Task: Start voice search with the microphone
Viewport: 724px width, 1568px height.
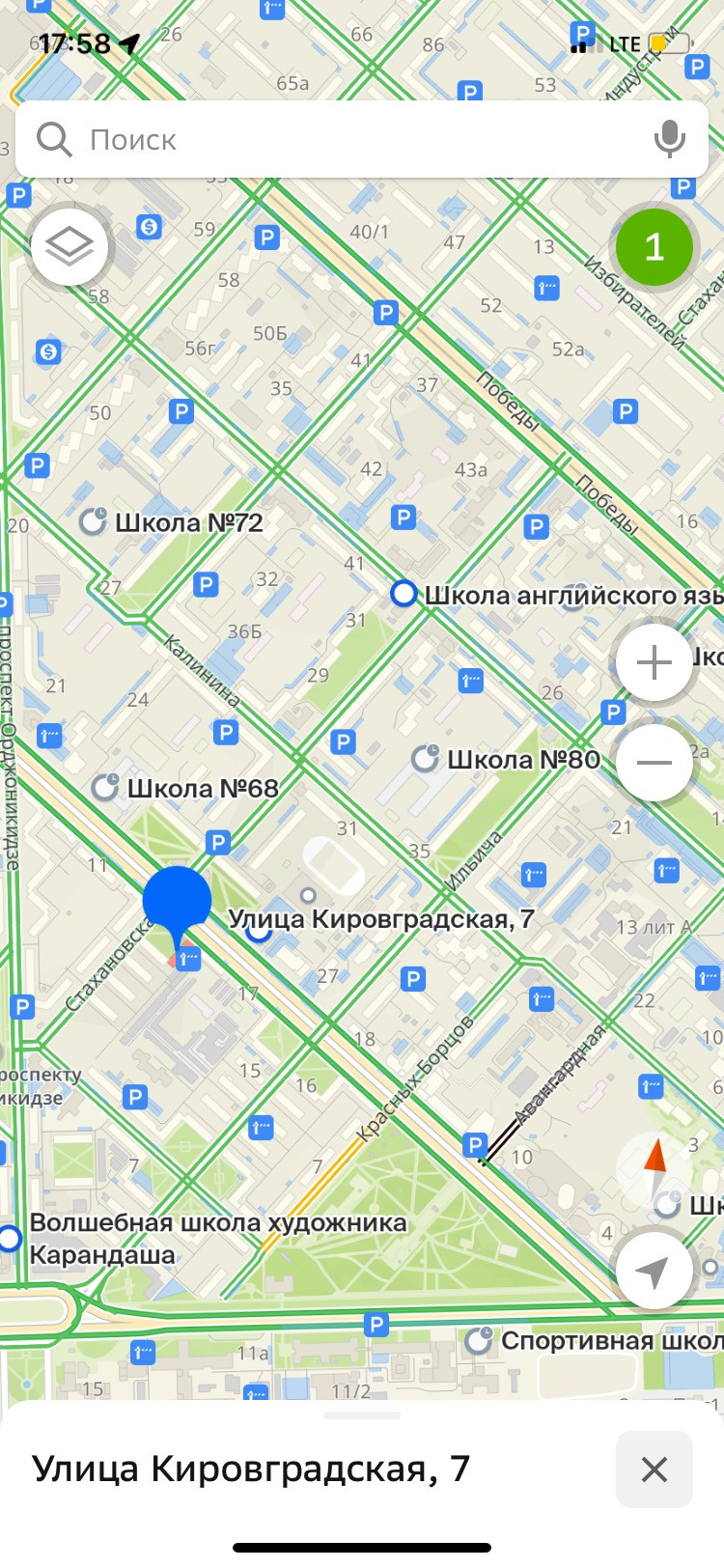Action: pos(669,140)
